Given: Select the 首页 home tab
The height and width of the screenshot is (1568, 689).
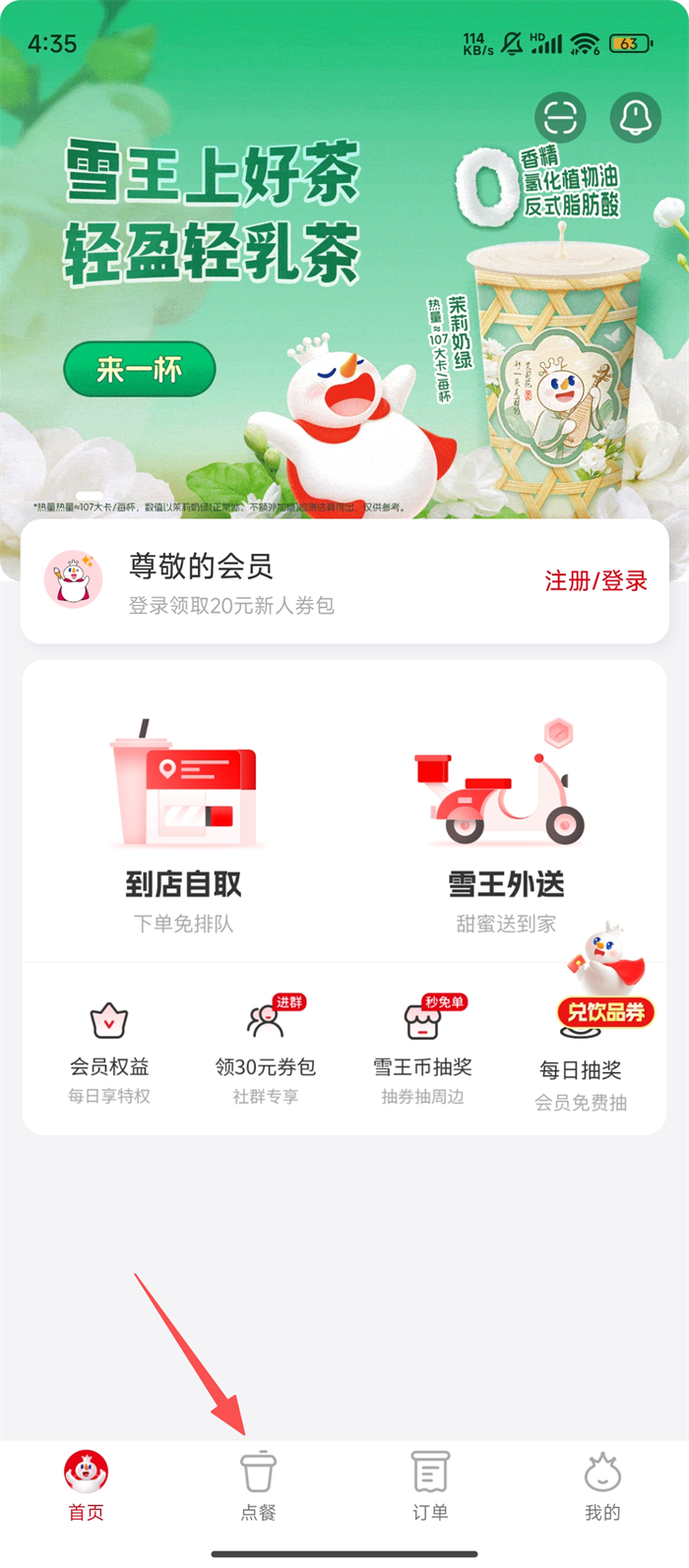Looking at the screenshot, I should (86, 1485).
